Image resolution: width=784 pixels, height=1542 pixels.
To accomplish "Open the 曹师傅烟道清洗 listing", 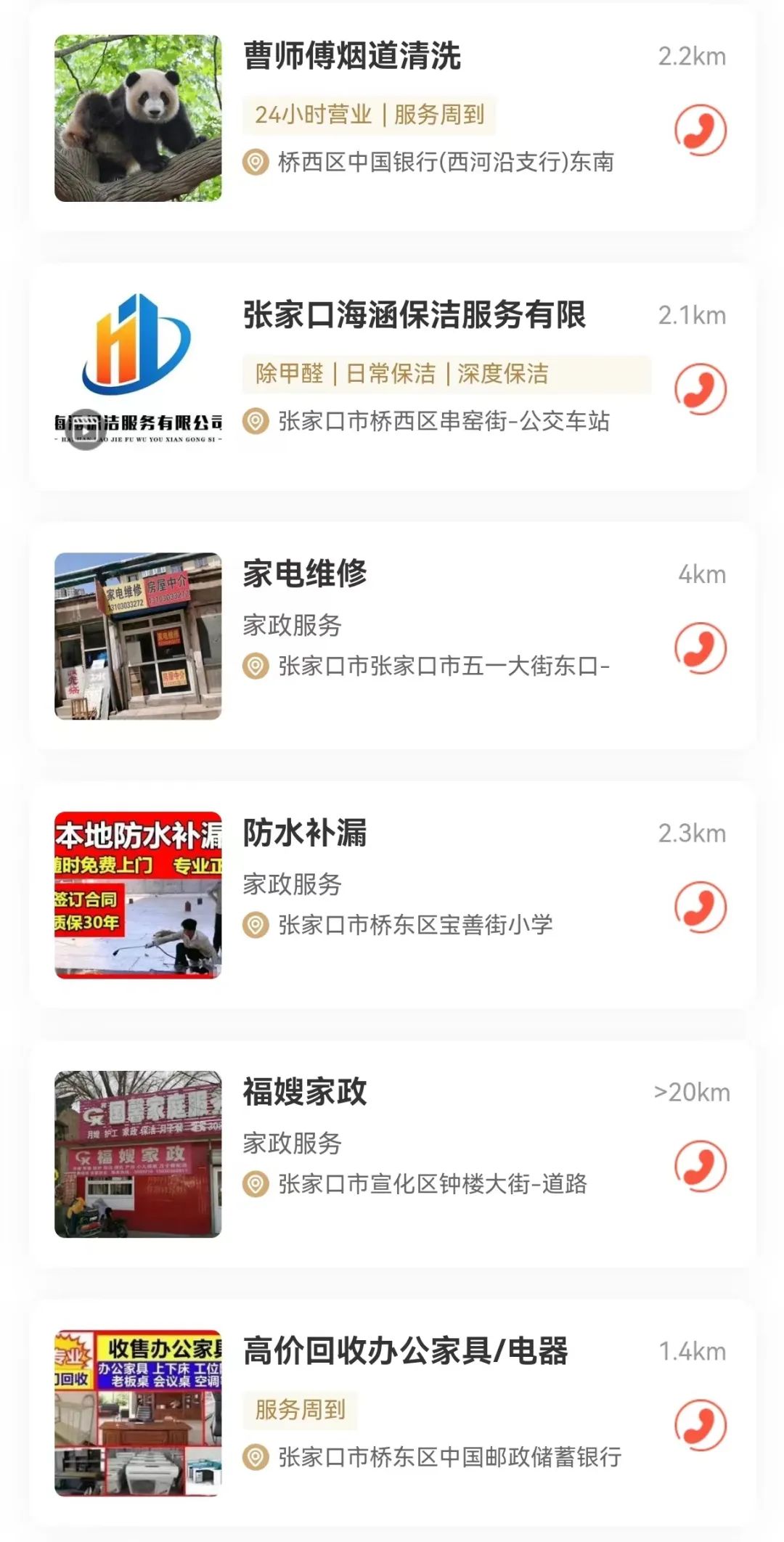I will (x=351, y=57).
